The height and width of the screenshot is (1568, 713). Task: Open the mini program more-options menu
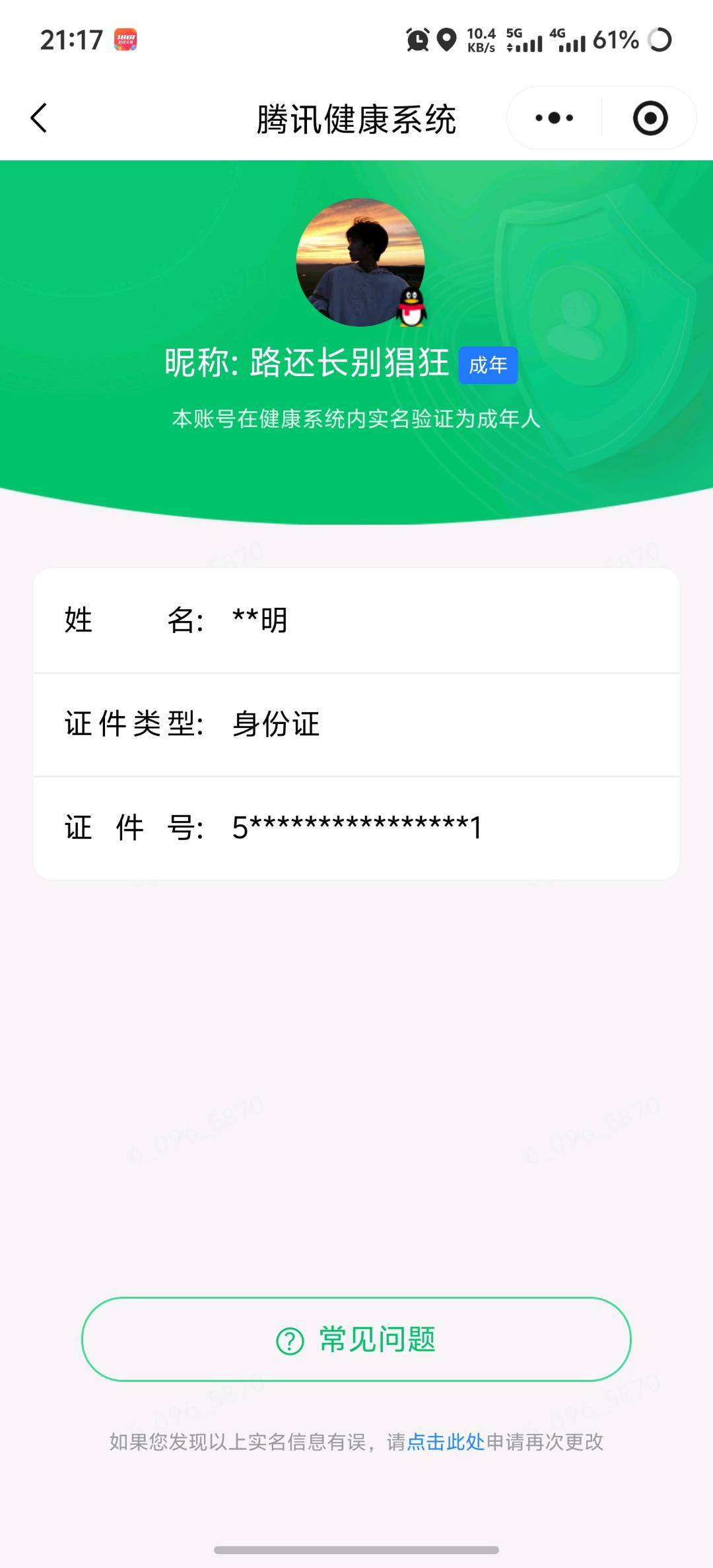[x=554, y=118]
